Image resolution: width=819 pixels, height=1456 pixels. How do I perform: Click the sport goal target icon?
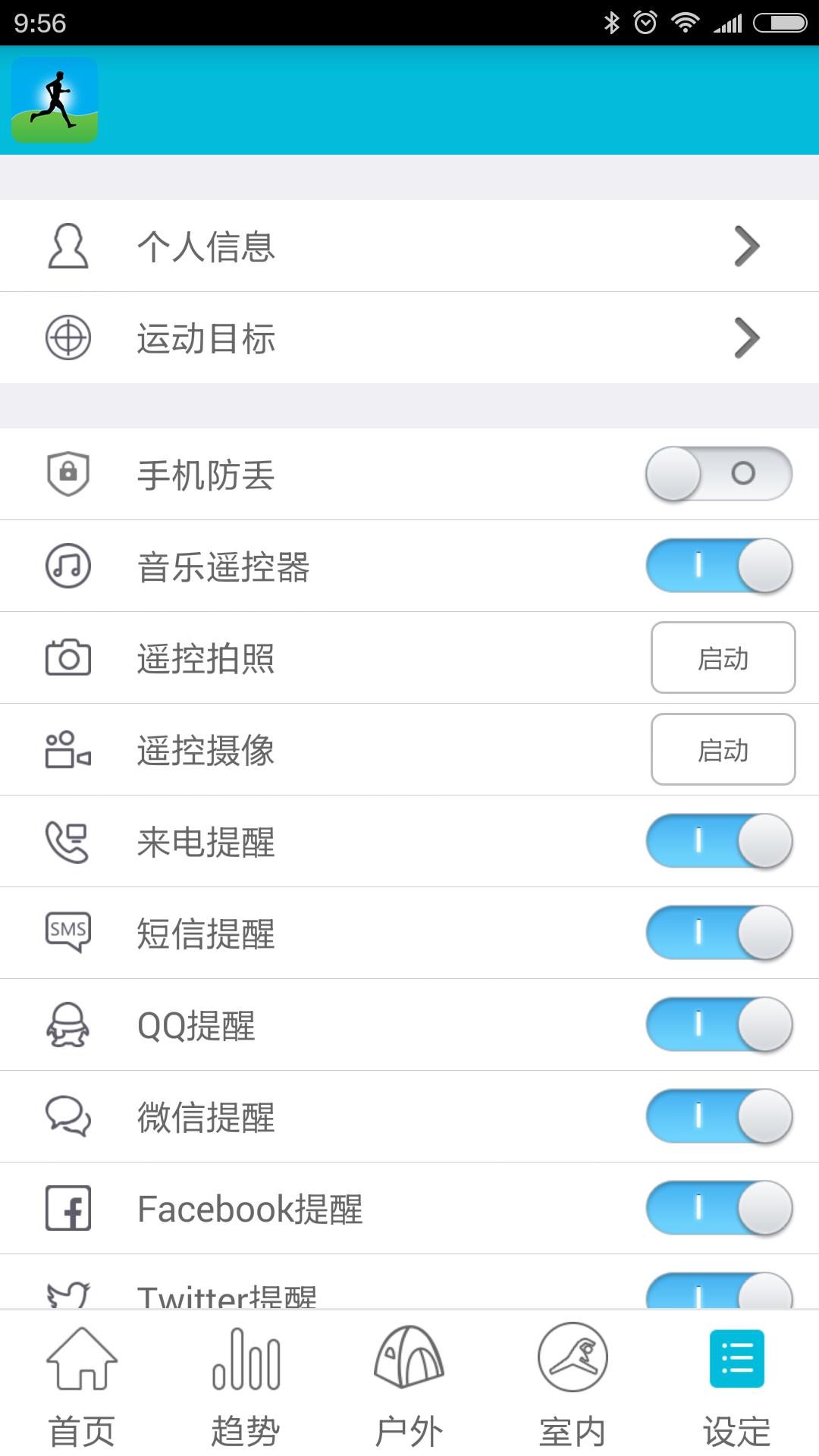(x=67, y=337)
